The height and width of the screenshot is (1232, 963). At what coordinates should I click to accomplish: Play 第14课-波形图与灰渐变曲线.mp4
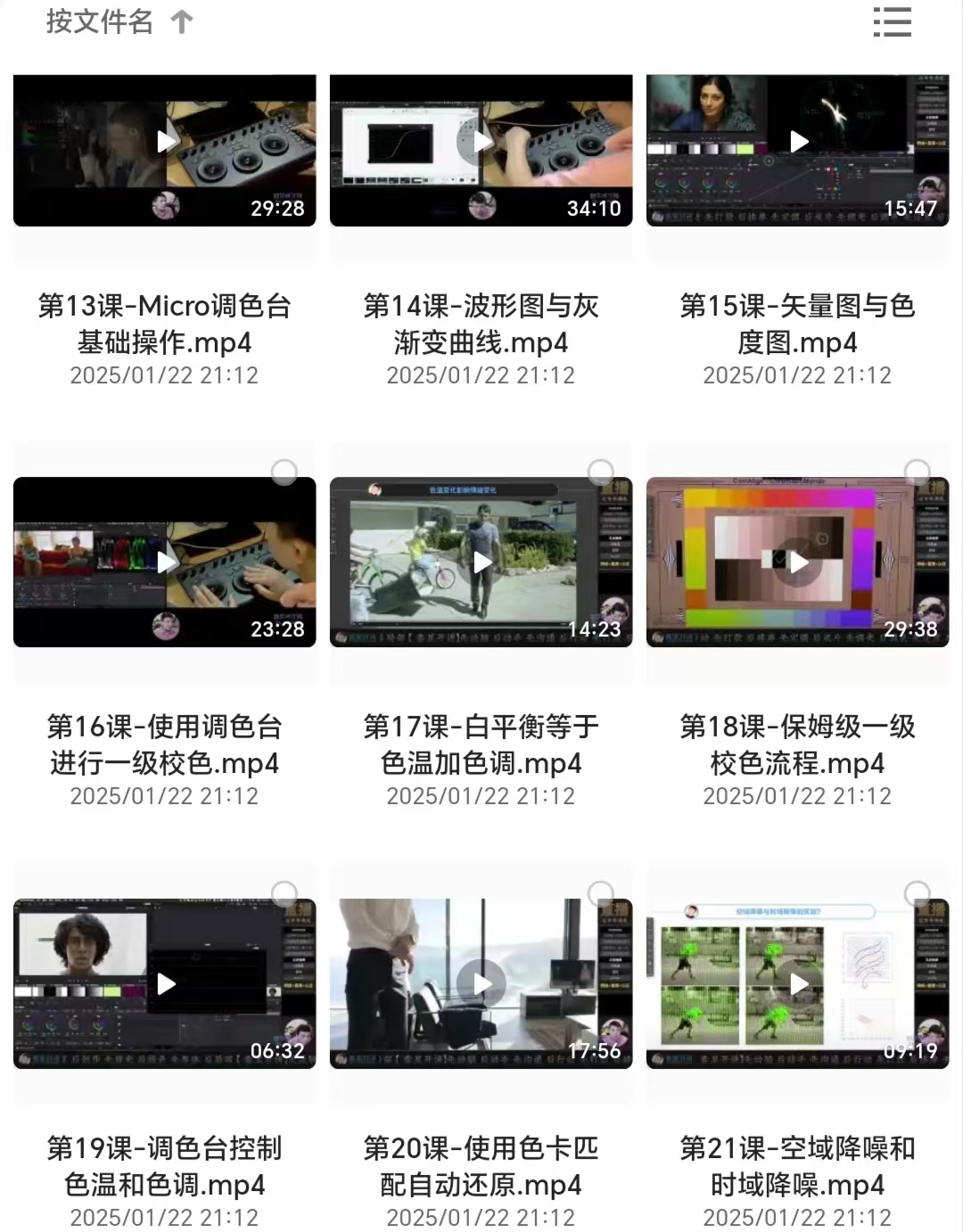pyautogui.click(x=481, y=142)
